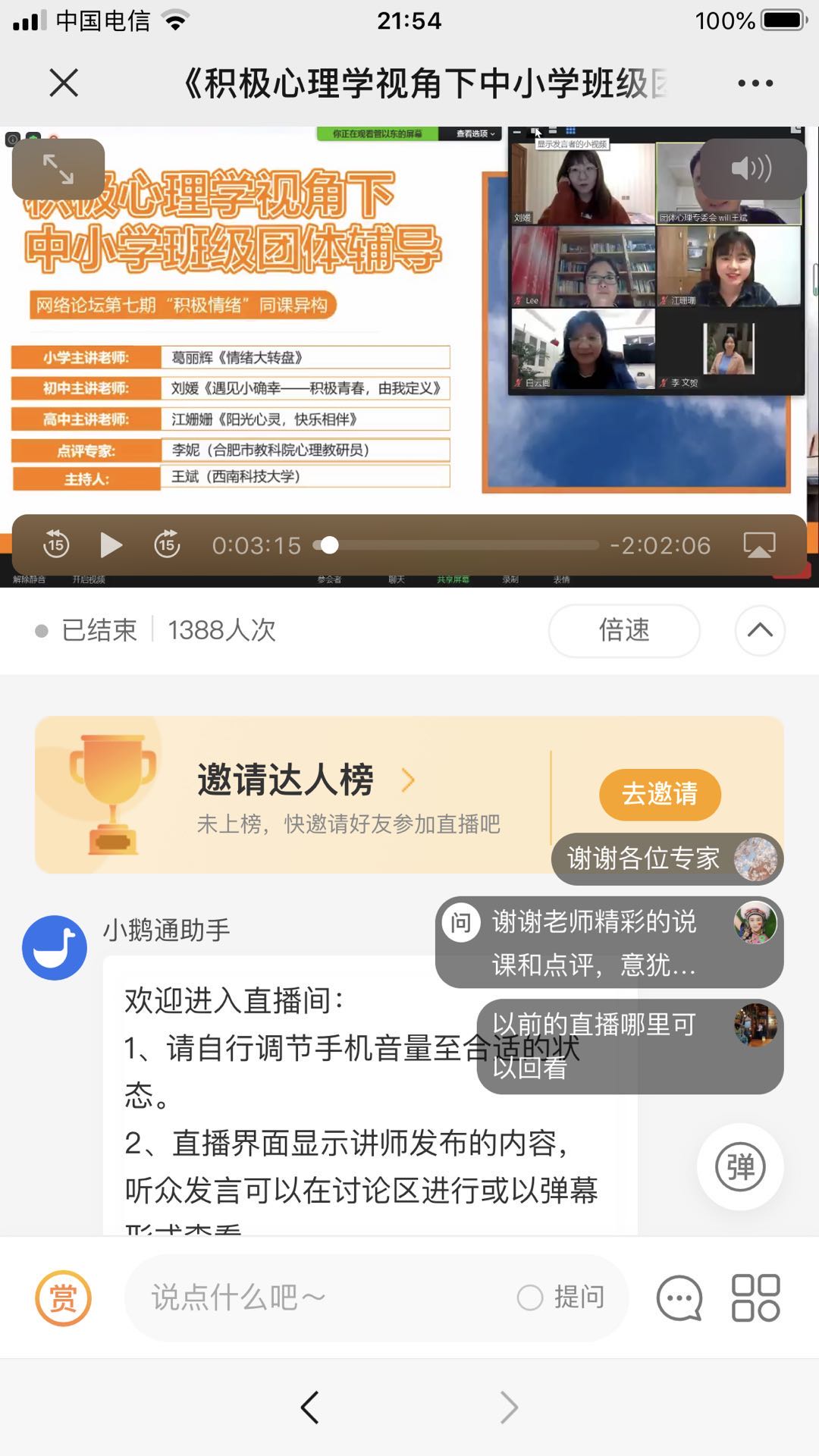
Task: Open the three-dot overflow menu
Action: [x=755, y=83]
